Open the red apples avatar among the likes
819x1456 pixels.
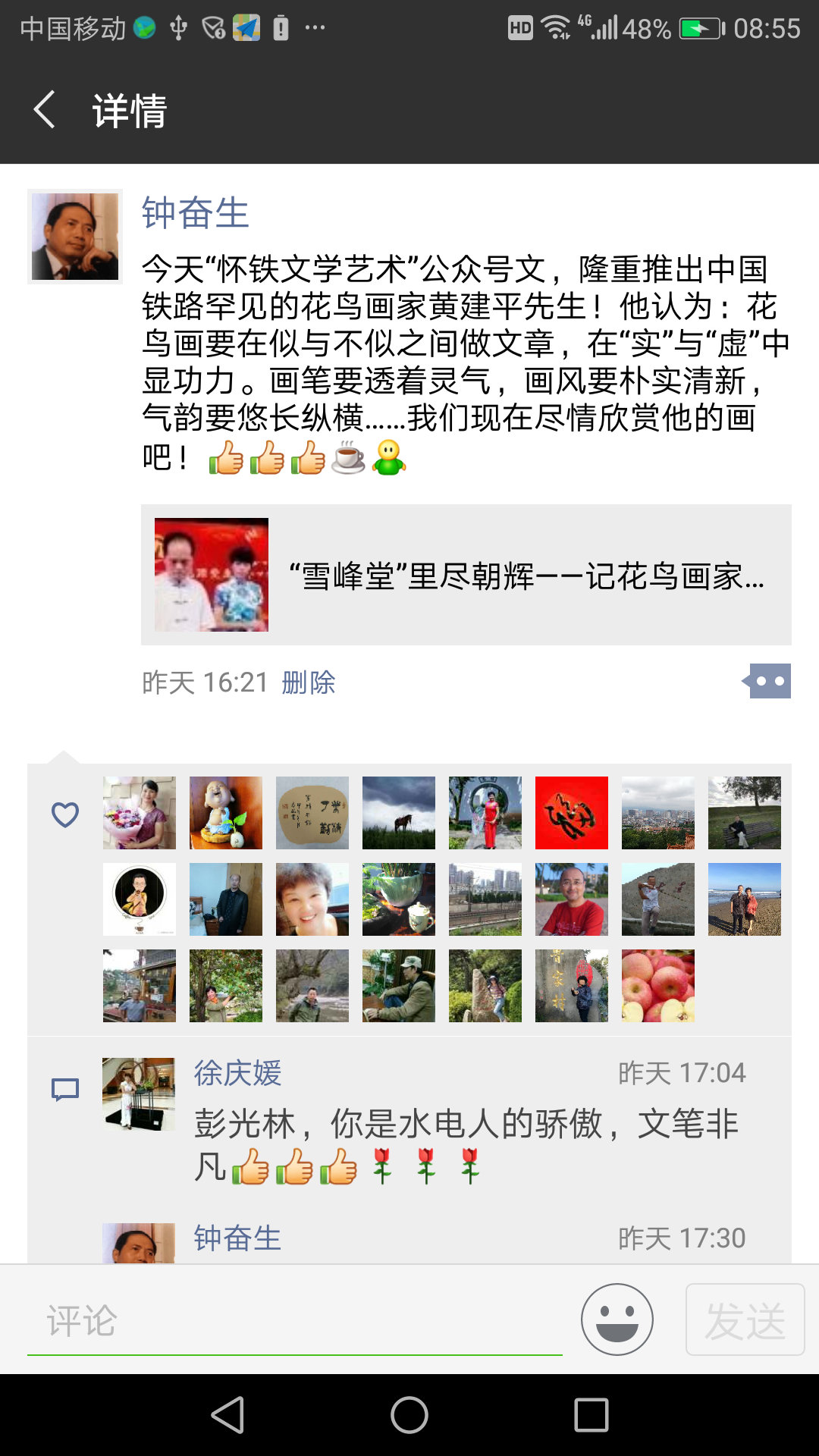point(658,986)
